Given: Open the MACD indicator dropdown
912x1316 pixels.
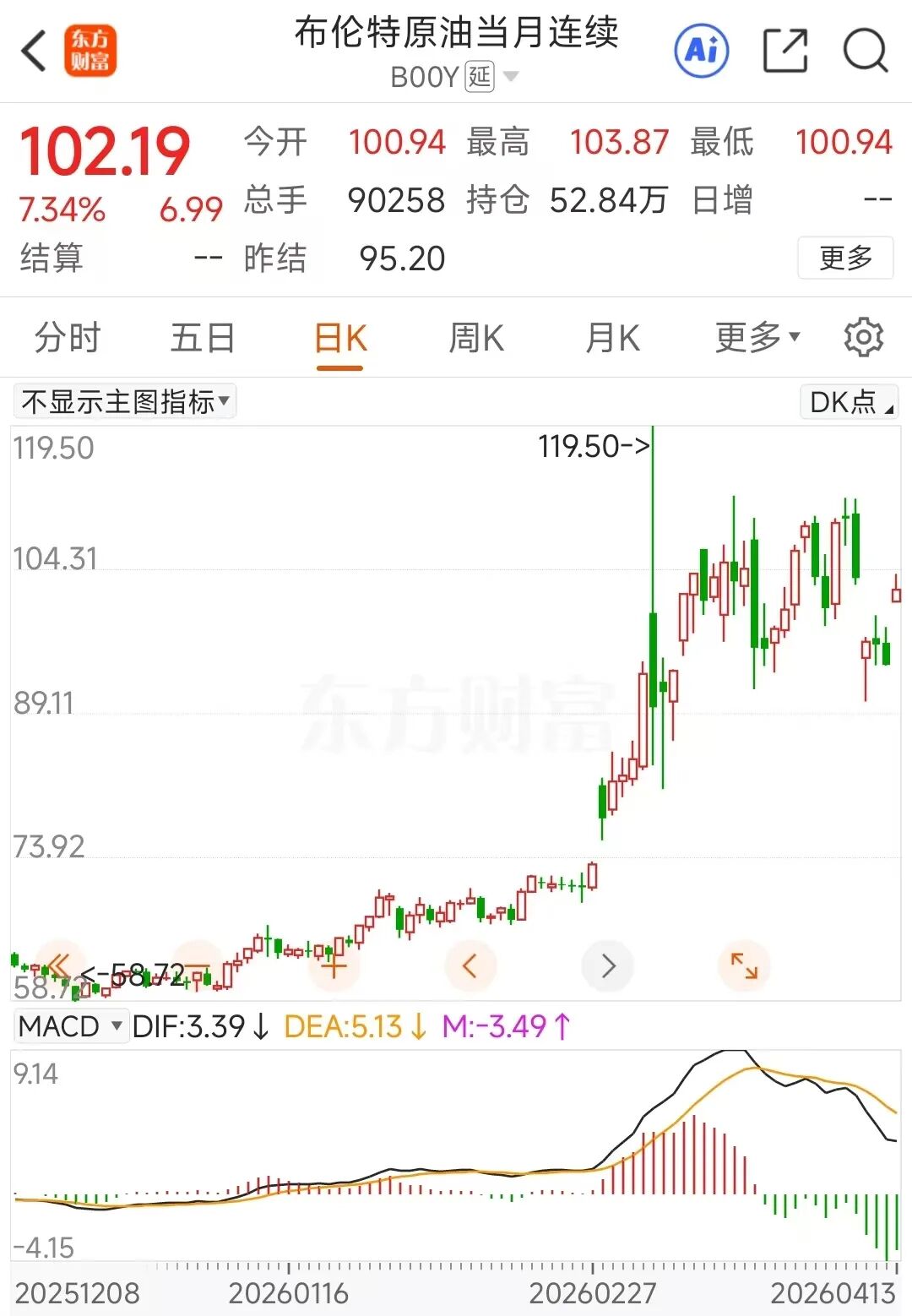Looking at the screenshot, I should [71, 1026].
